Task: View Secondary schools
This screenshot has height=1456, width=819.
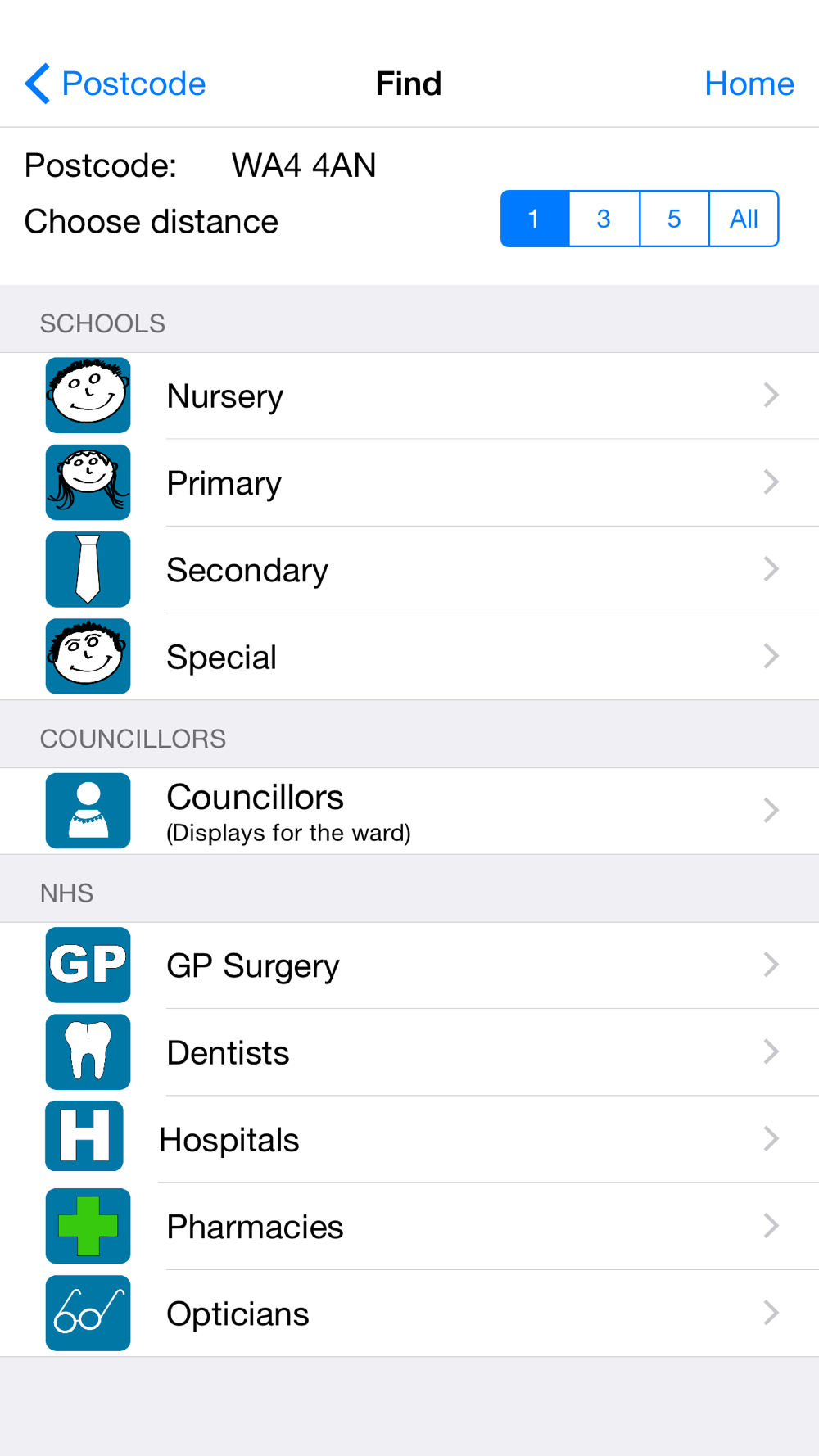Action: pos(409,569)
